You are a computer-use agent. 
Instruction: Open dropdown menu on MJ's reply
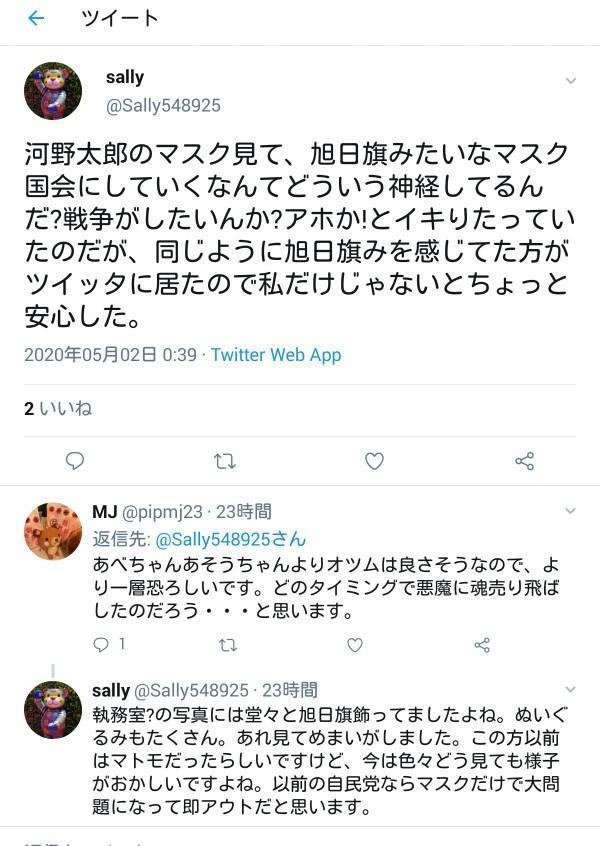(570, 512)
